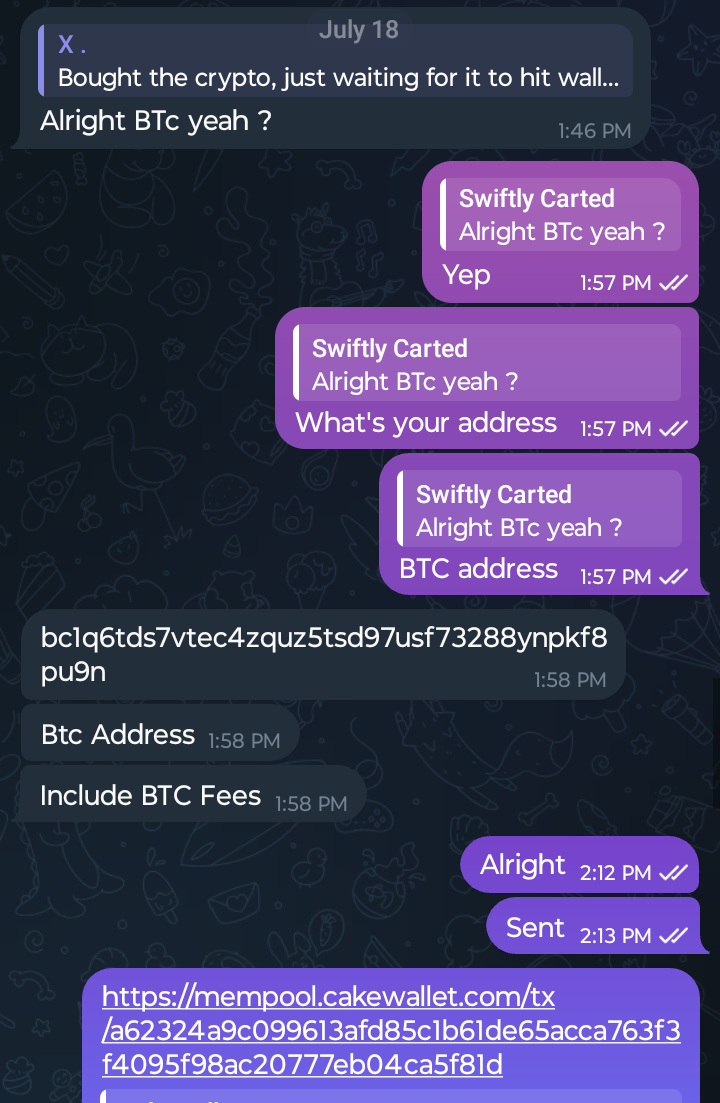Tap the quoted reply above "Yep"
Viewport: 720px width, 1103px height.
pyautogui.click(x=559, y=215)
